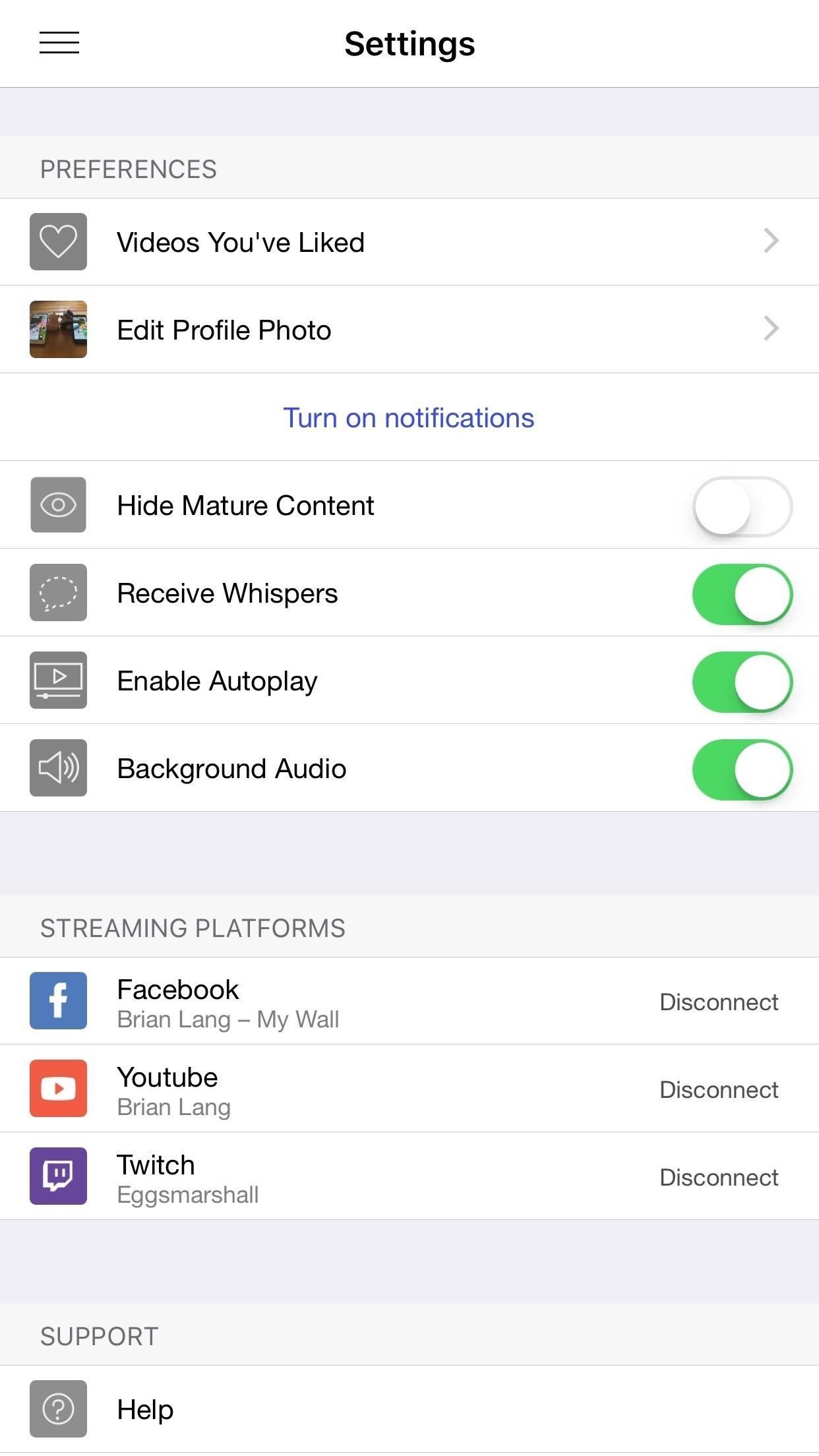
Task: Select the Twitch glitch icon
Action: pyautogui.click(x=58, y=1176)
